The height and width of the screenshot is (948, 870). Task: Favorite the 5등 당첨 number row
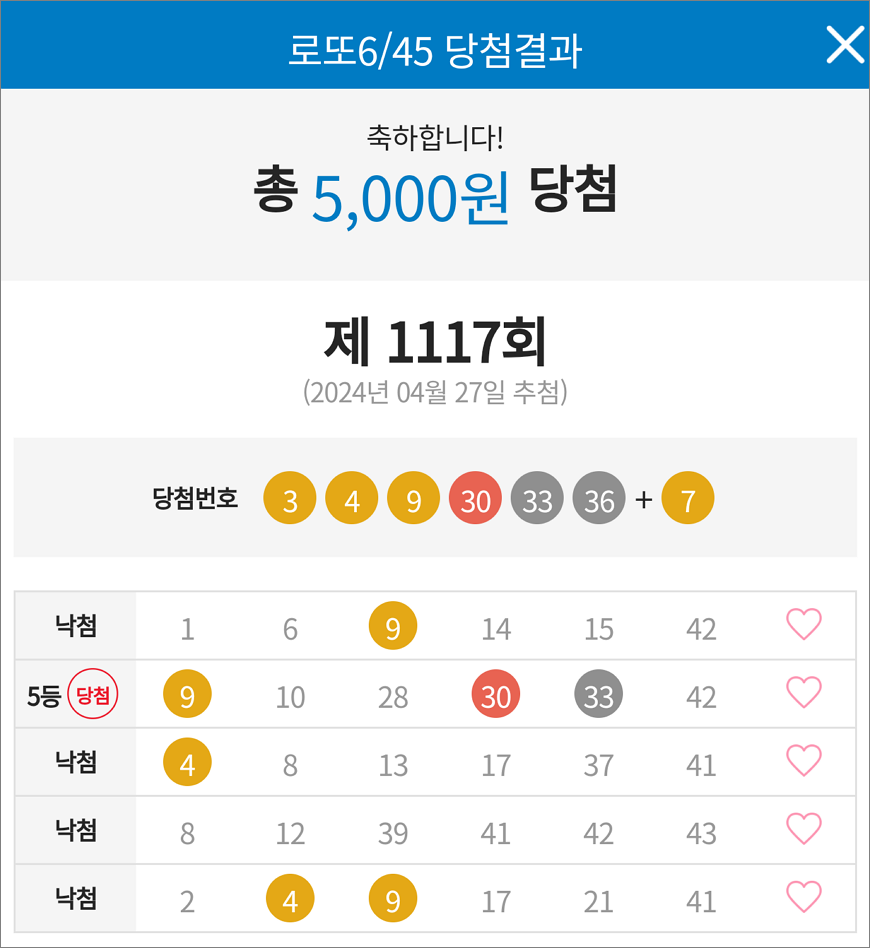click(x=804, y=693)
